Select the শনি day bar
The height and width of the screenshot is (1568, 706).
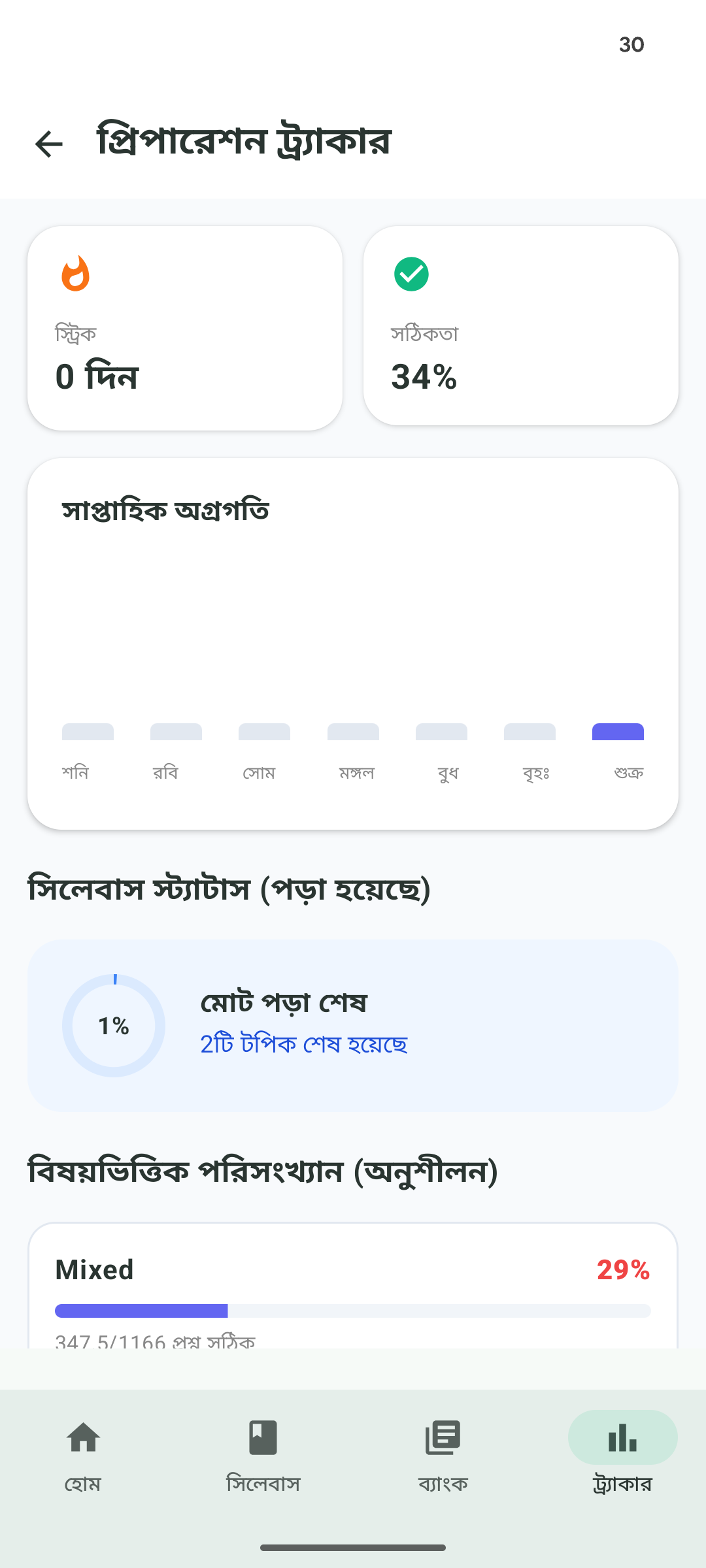point(88,732)
